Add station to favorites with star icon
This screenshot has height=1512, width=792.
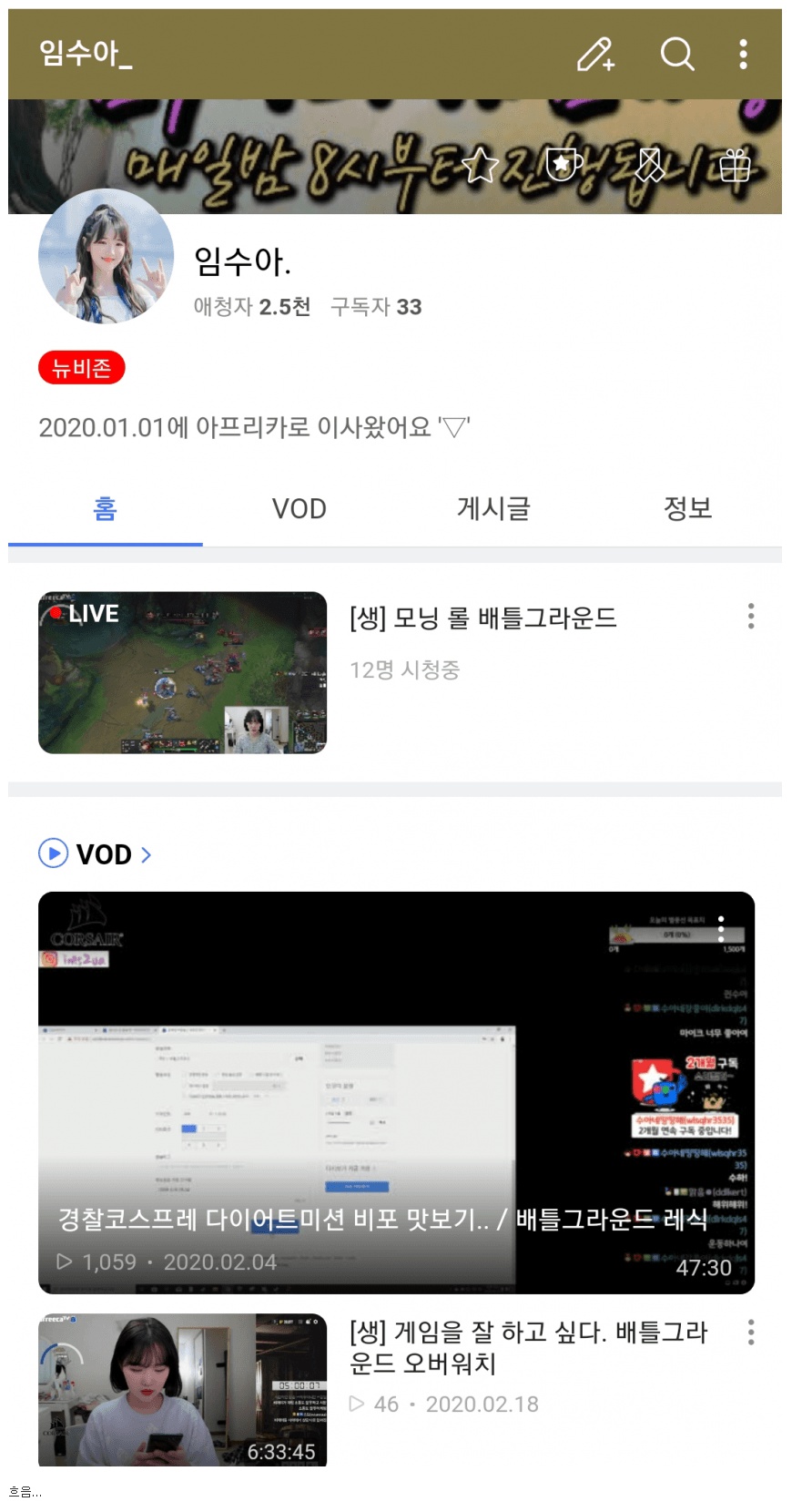[x=480, y=166]
